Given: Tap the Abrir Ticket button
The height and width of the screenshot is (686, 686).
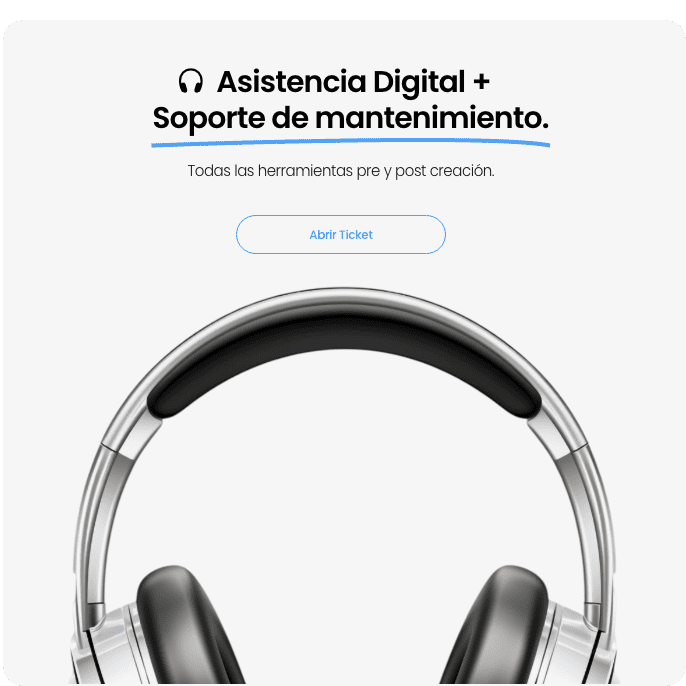Looking at the screenshot, I should pos(340,234).
